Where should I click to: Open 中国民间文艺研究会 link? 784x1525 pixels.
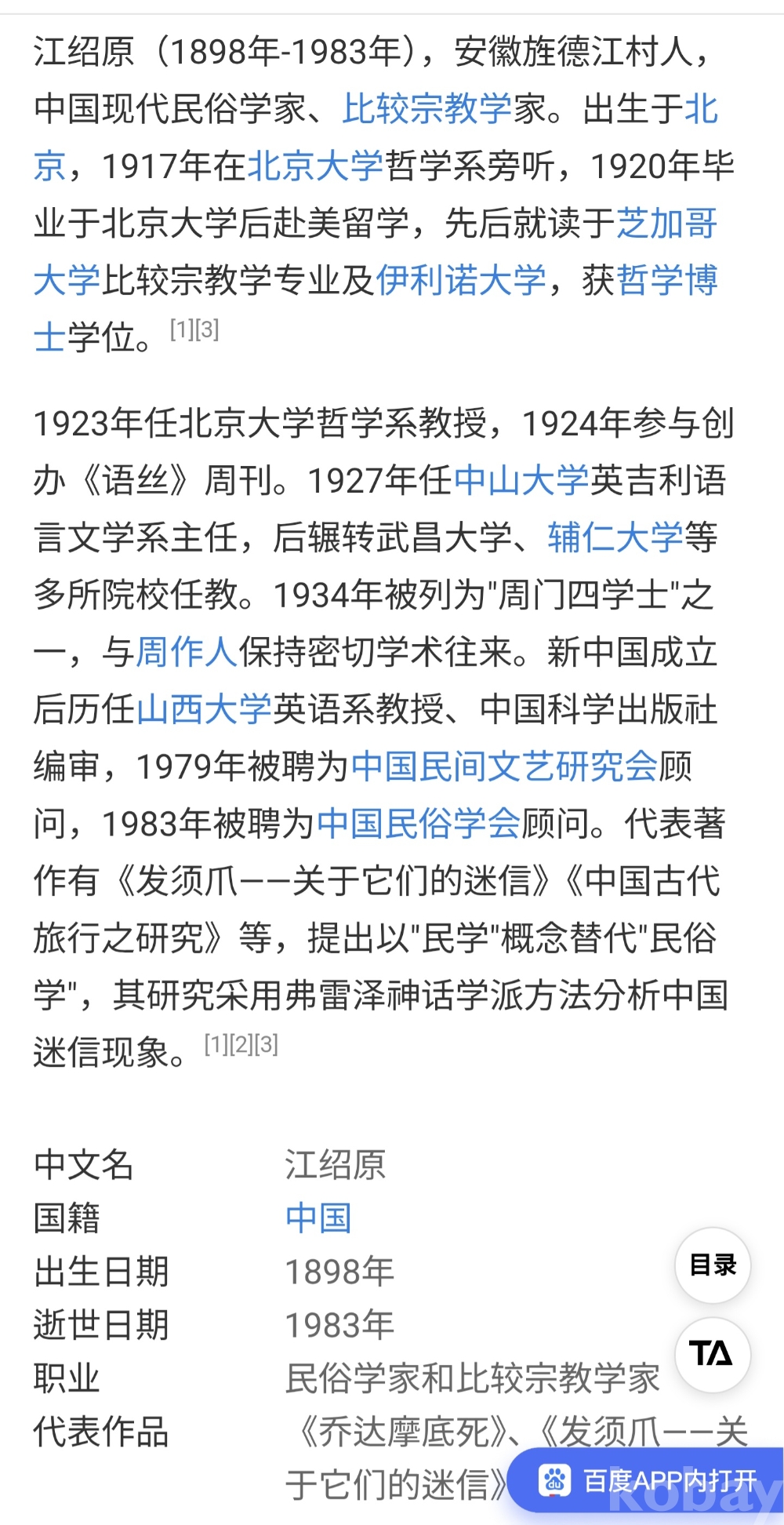(504, 766)
